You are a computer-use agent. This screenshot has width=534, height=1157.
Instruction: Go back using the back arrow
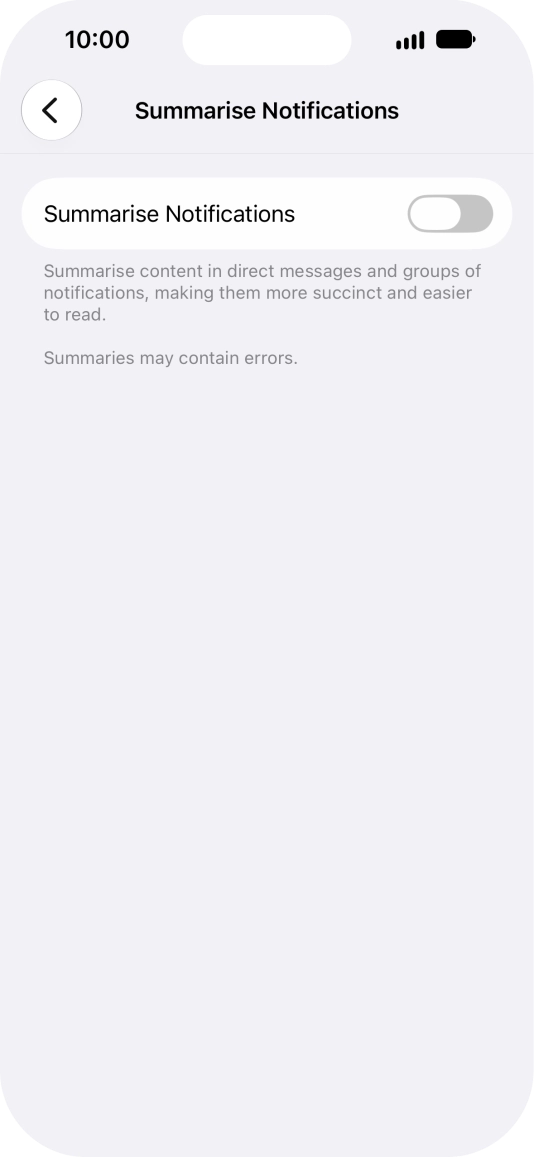(x=51, y=111)
